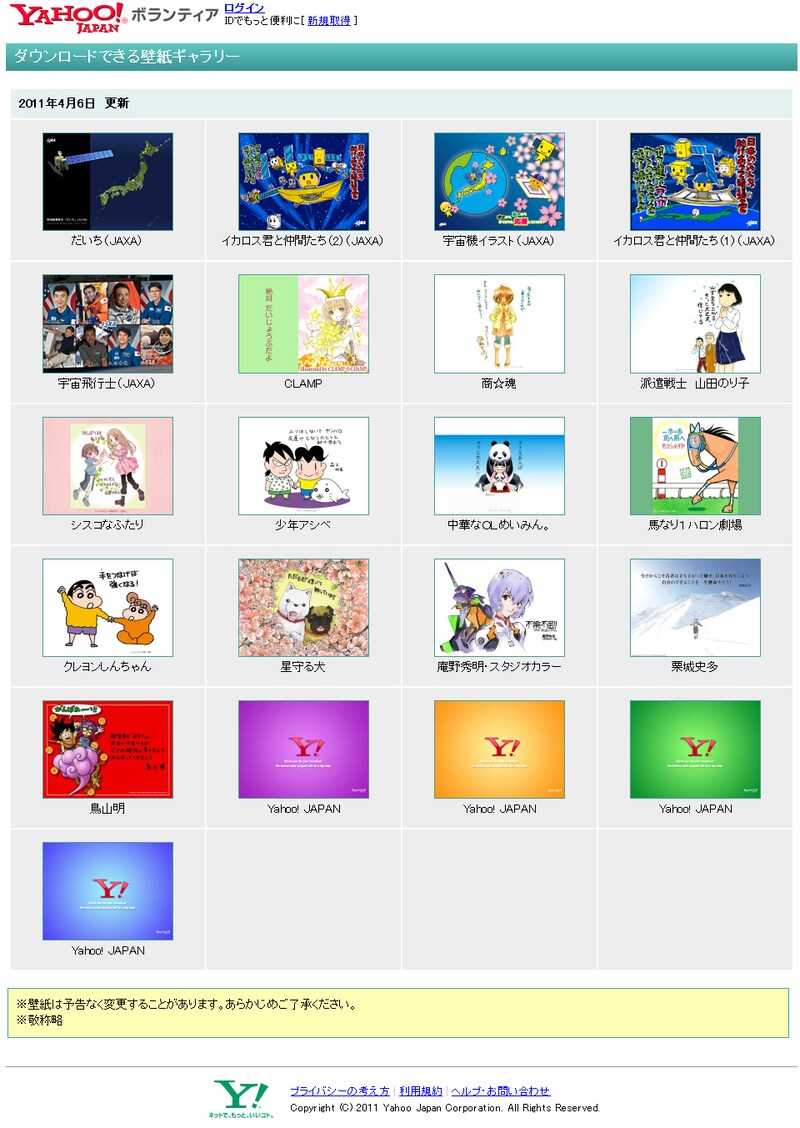The height and width of the screenshot is (1128, 800).
Task: View the 派遣戦士 山田のり子 wallpaper
Action: (x=695, y=324)
